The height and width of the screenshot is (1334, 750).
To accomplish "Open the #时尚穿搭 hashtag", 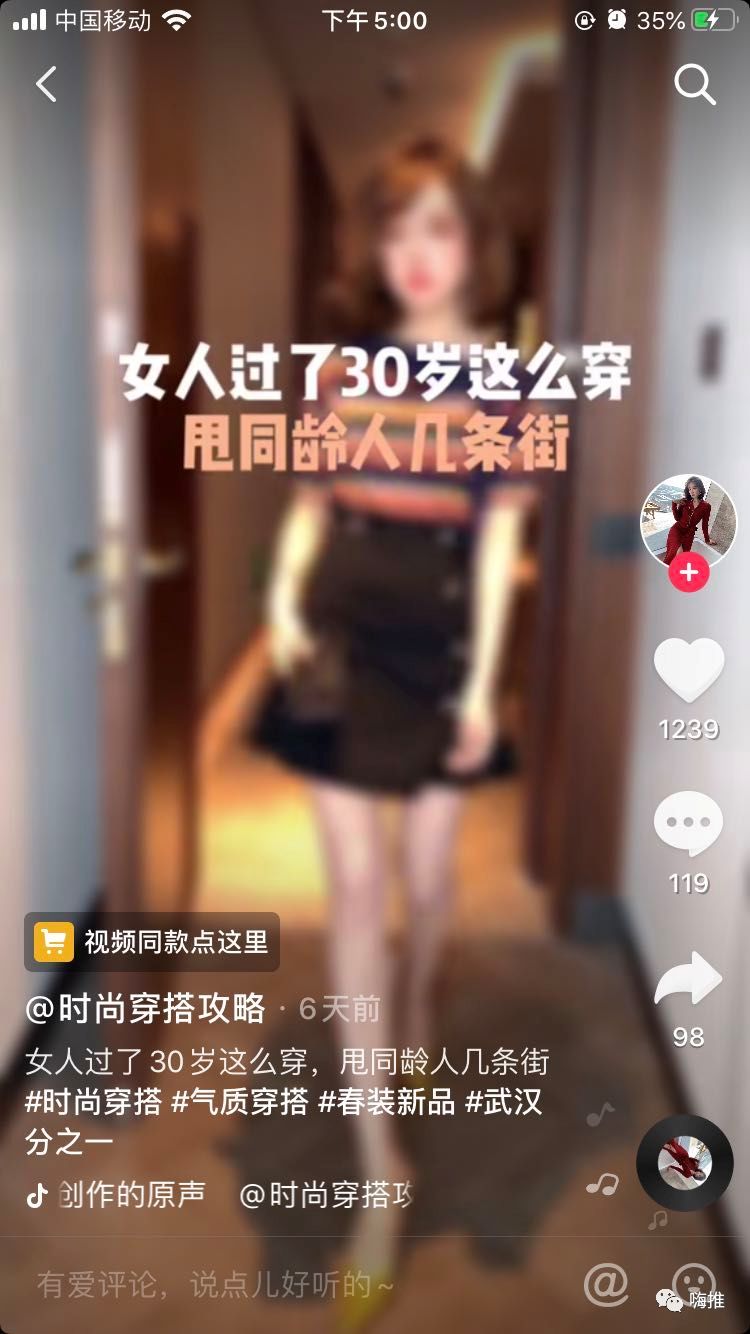I will click(93, 1102).
